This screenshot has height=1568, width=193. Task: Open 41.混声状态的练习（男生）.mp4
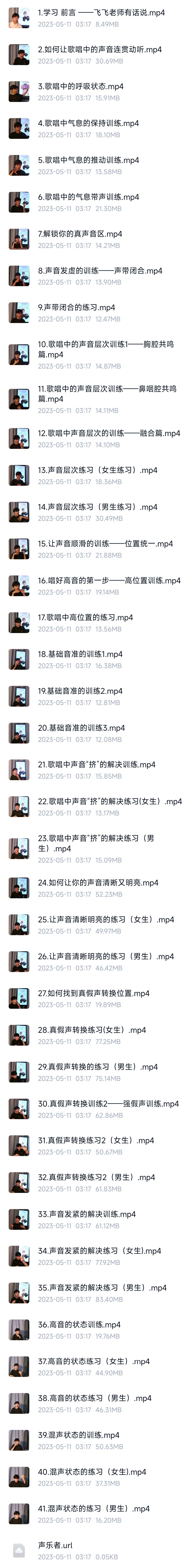point(94,1508)
